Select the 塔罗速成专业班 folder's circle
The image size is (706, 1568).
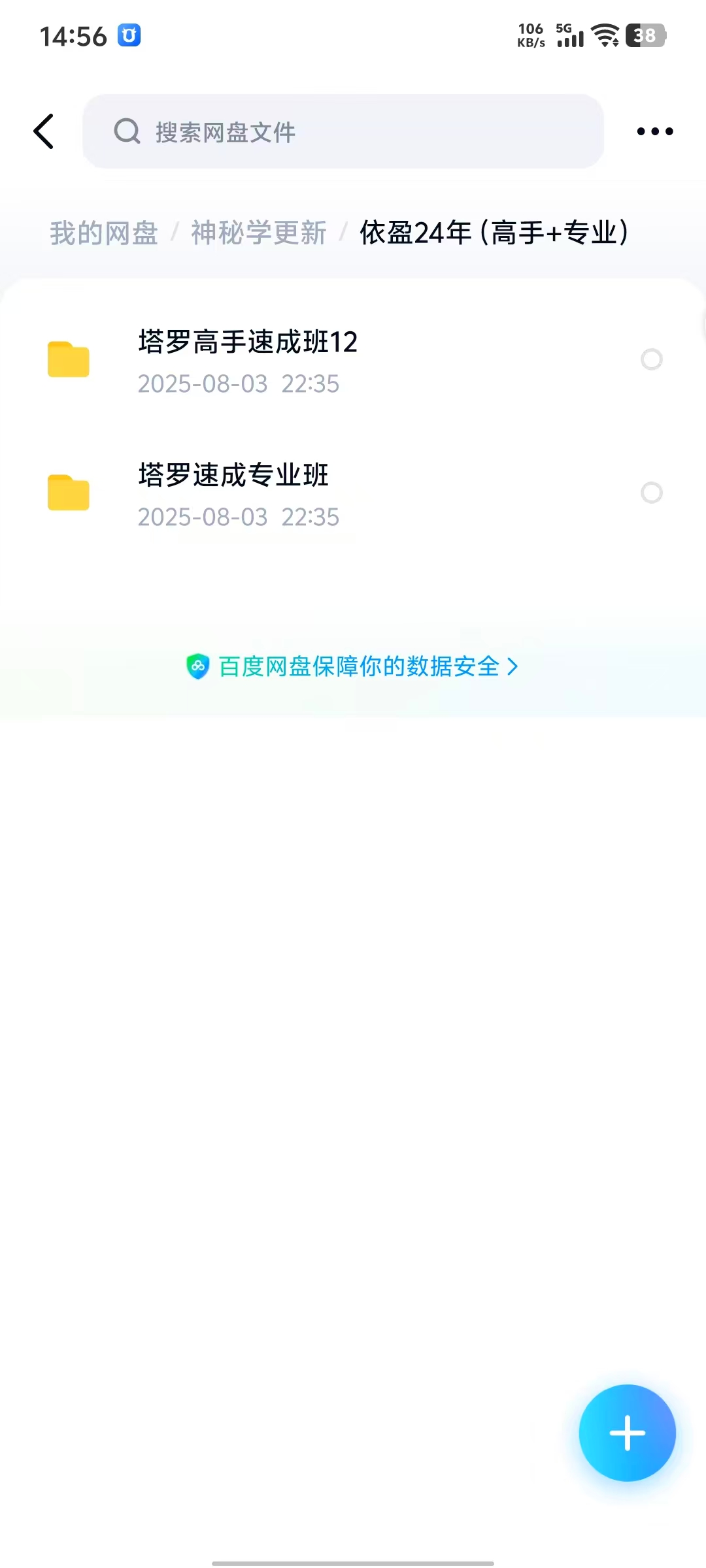pos(651,493)
